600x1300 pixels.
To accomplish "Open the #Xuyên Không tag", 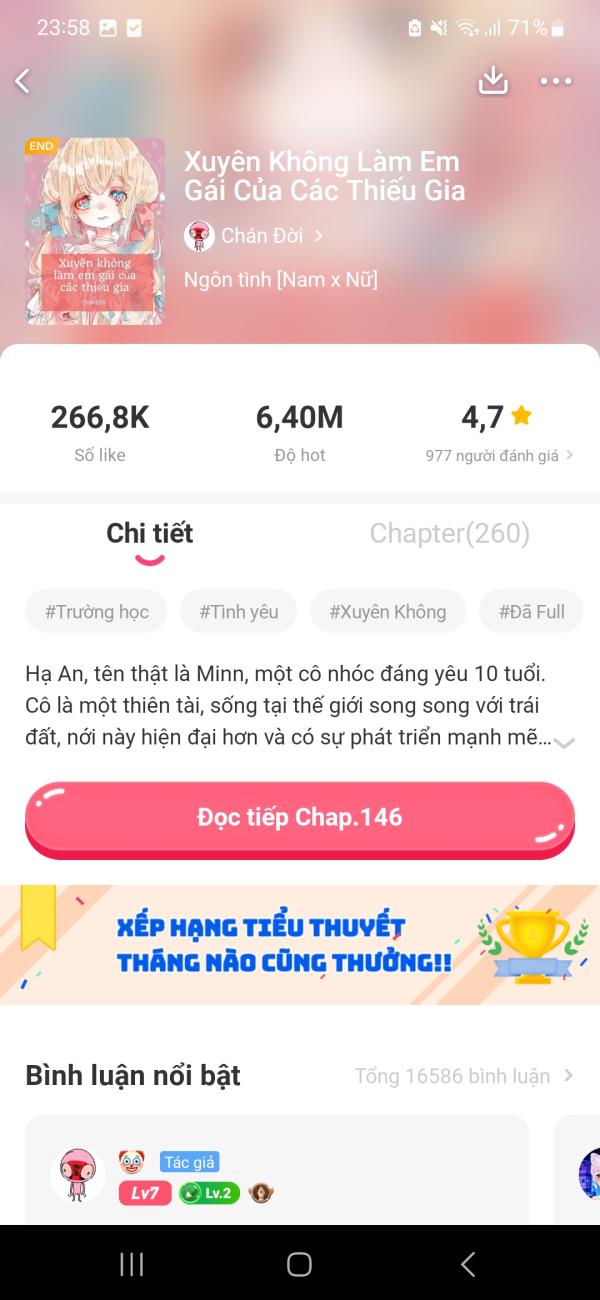I will [x=388, y=611].
